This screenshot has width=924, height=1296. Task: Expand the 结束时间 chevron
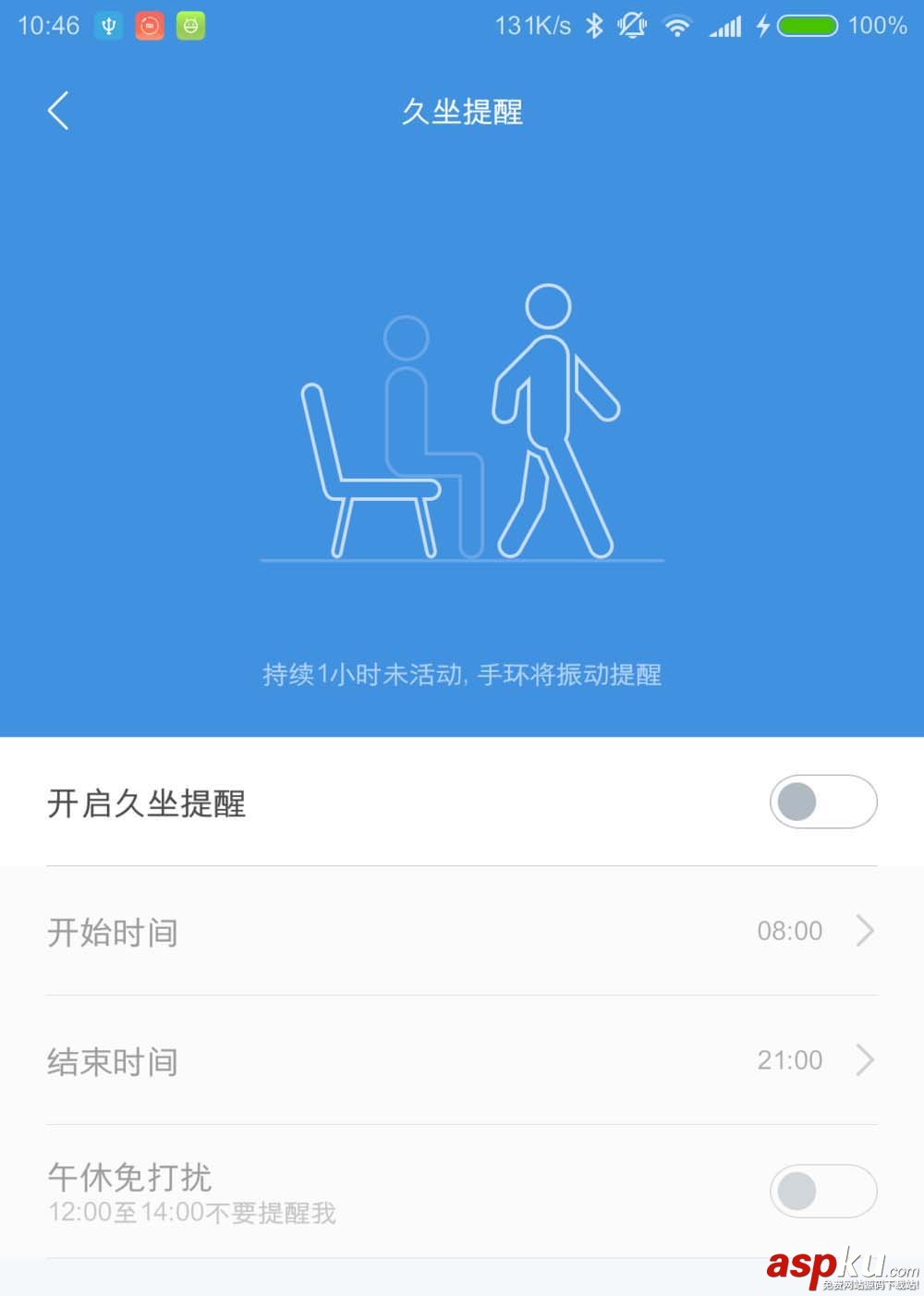865,1060
